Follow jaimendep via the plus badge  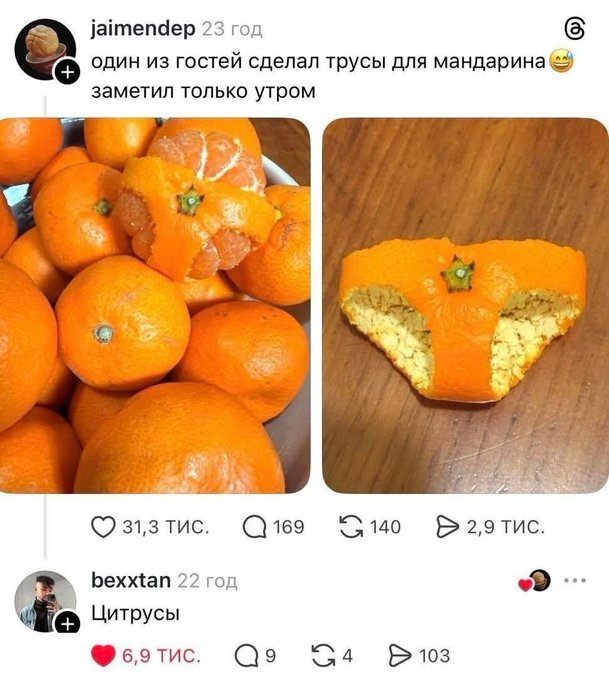click(x=67, y=71)
